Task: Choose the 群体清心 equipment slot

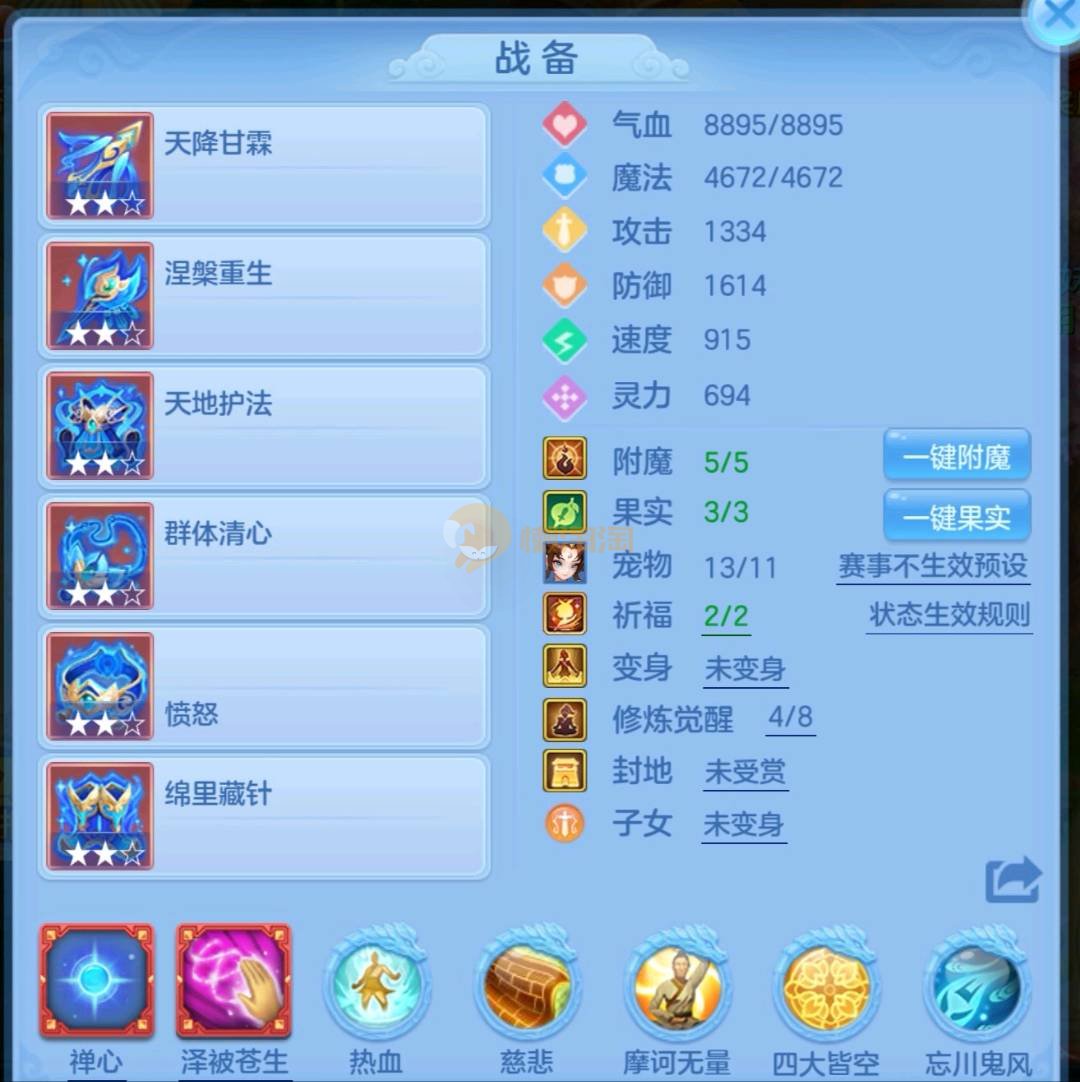Action: click(264, 556)
